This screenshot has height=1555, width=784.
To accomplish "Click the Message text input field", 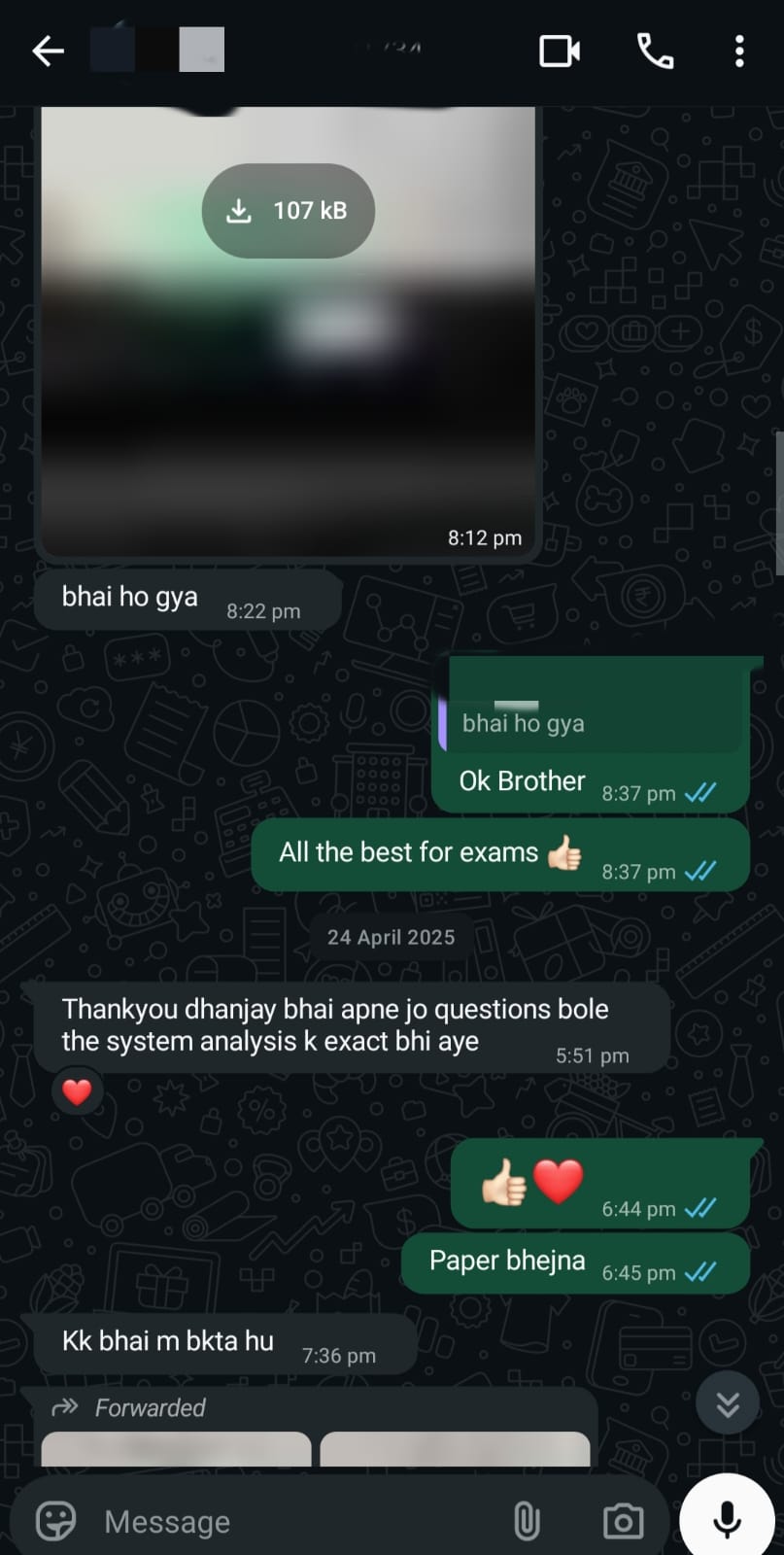I will 243,1521.
